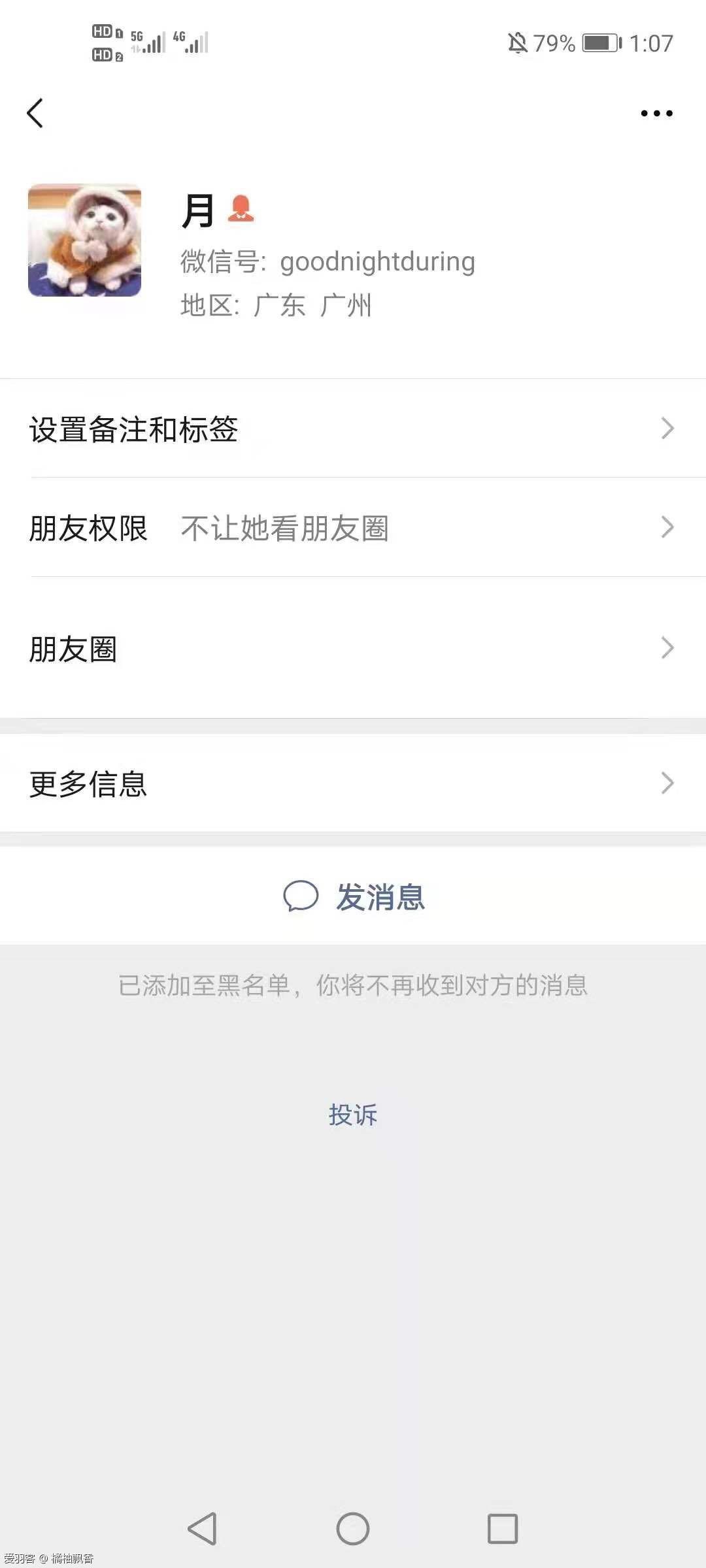Tap 发消息 to send a message
The height and width of the screenshot is (1568, 706).
[x=354, y=896]
